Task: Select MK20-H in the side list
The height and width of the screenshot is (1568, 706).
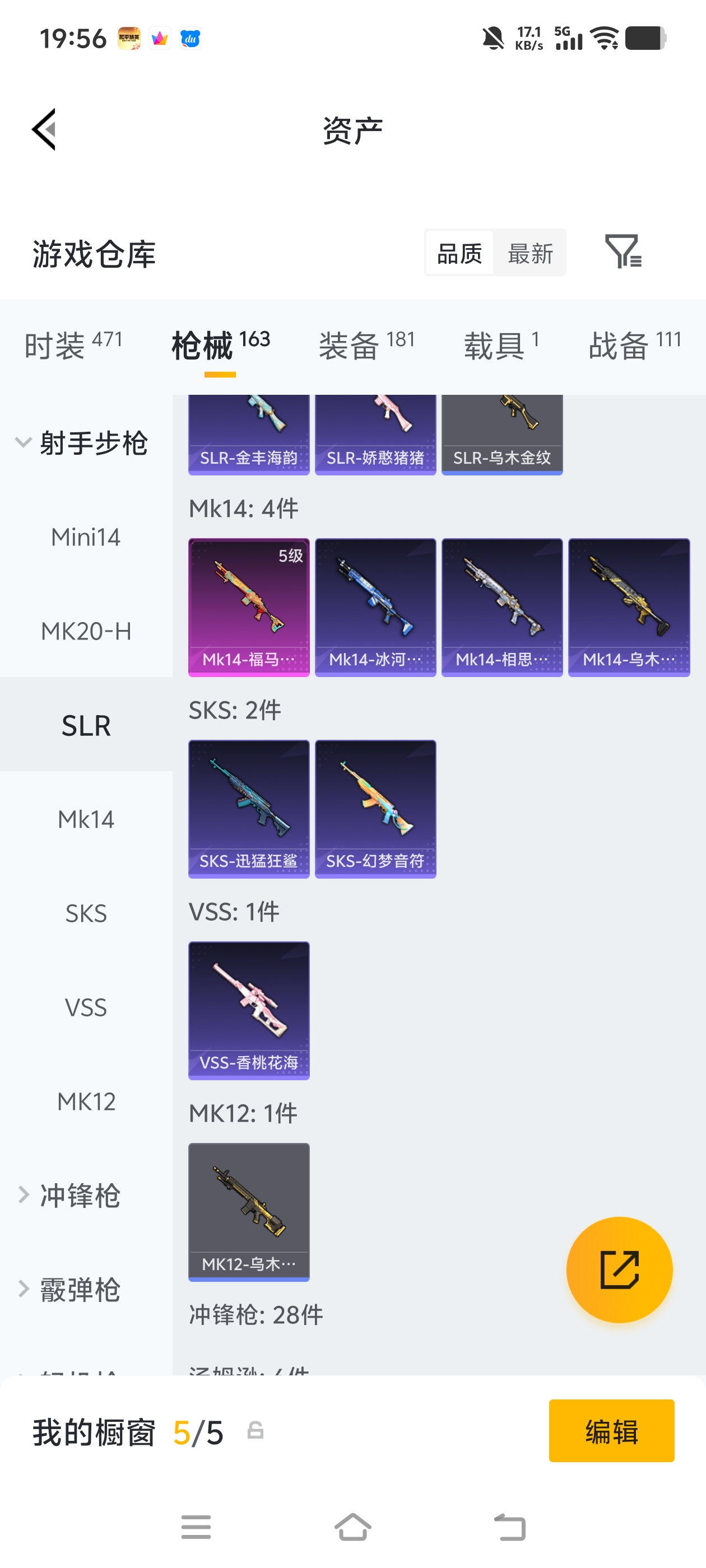Action: tap(86, 631)
